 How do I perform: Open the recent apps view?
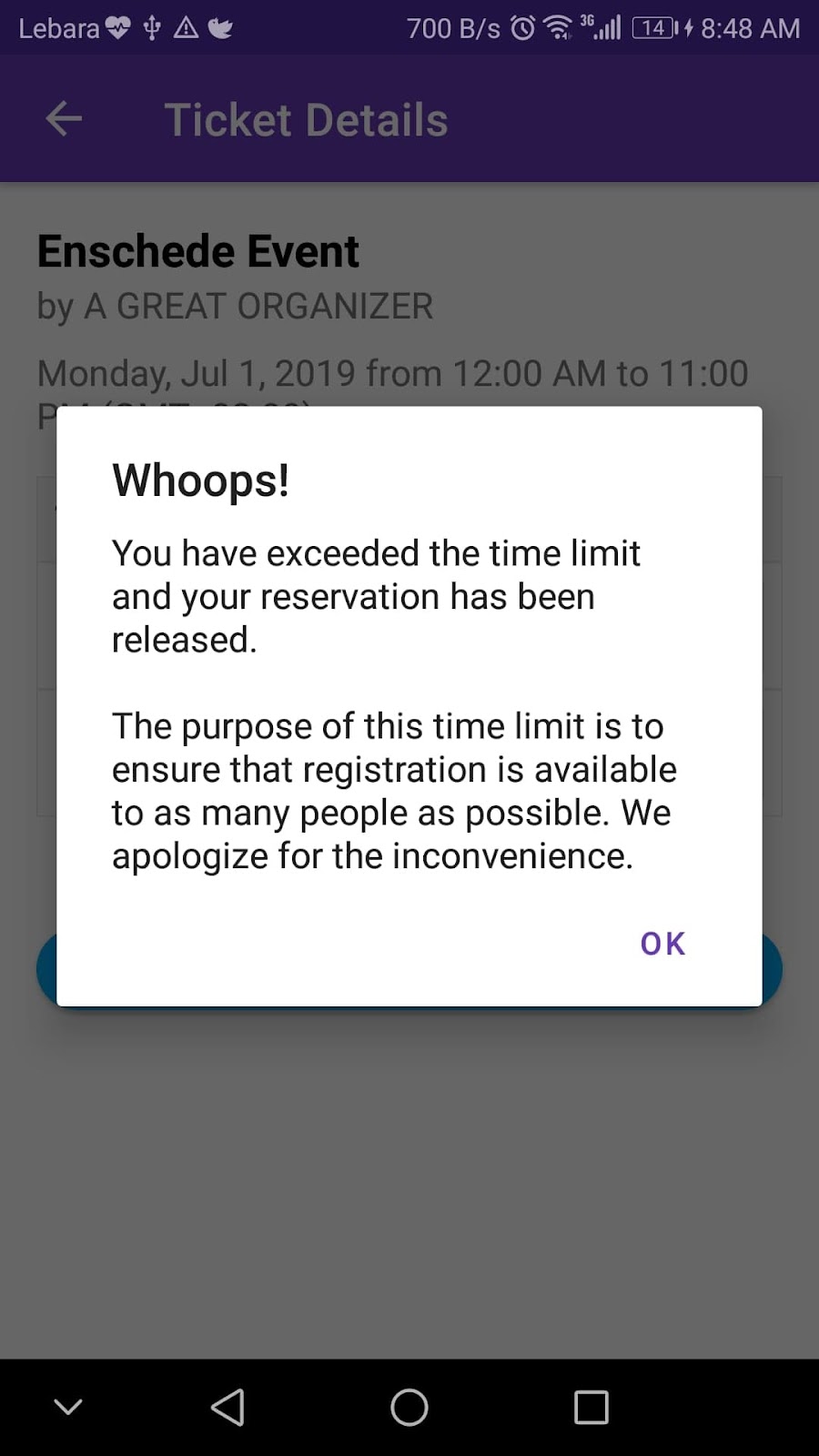click(x=591, y=1407)
